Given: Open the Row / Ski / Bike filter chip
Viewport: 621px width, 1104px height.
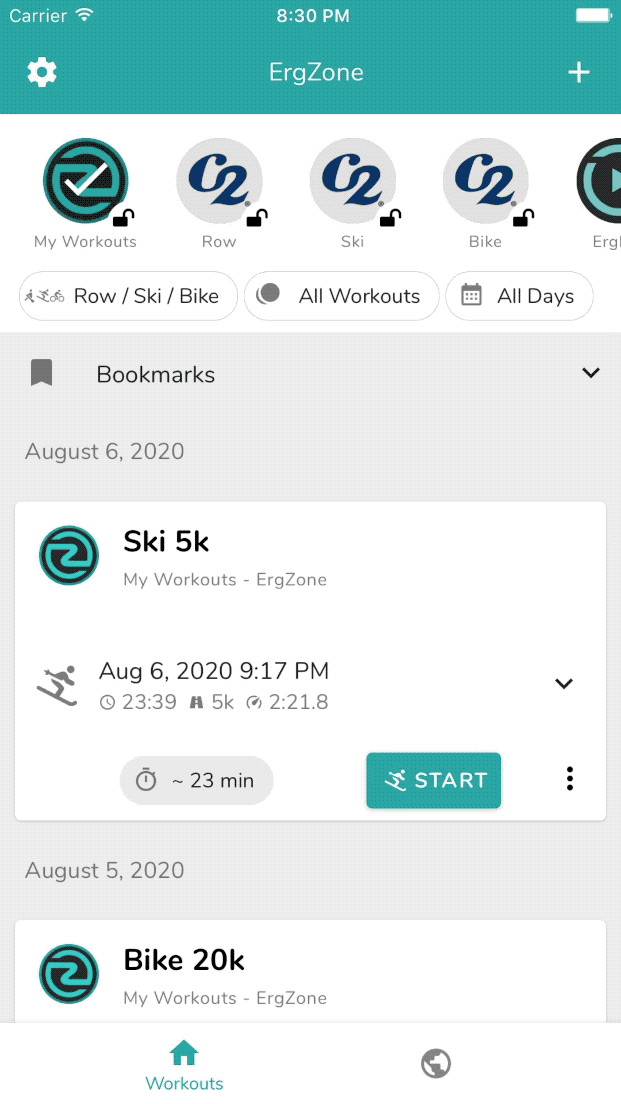Looking at the screenshot, I should pos(128,296).
